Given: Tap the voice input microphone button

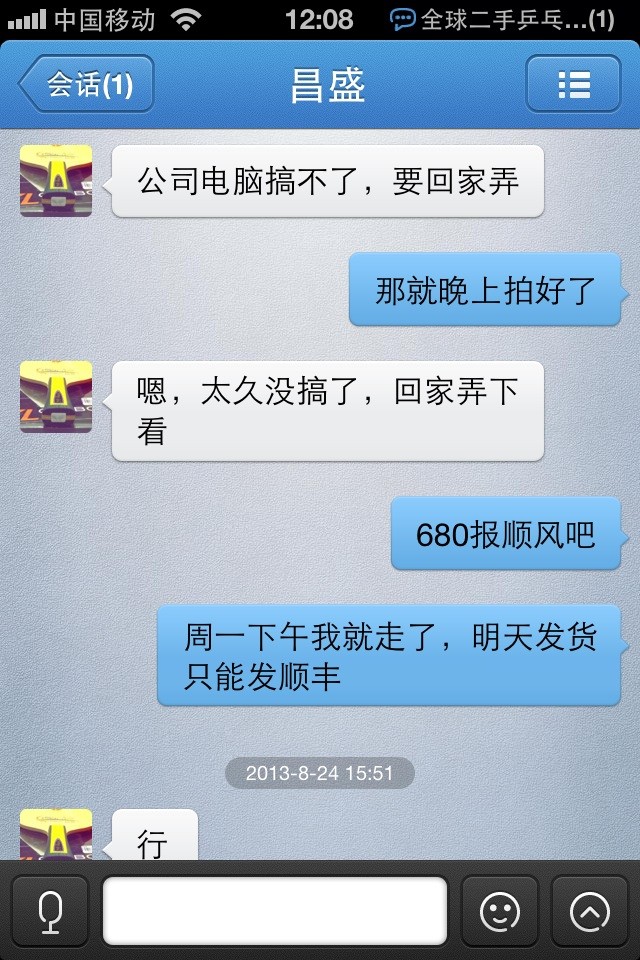Looking at the screenshot, I should pos(50,910).
